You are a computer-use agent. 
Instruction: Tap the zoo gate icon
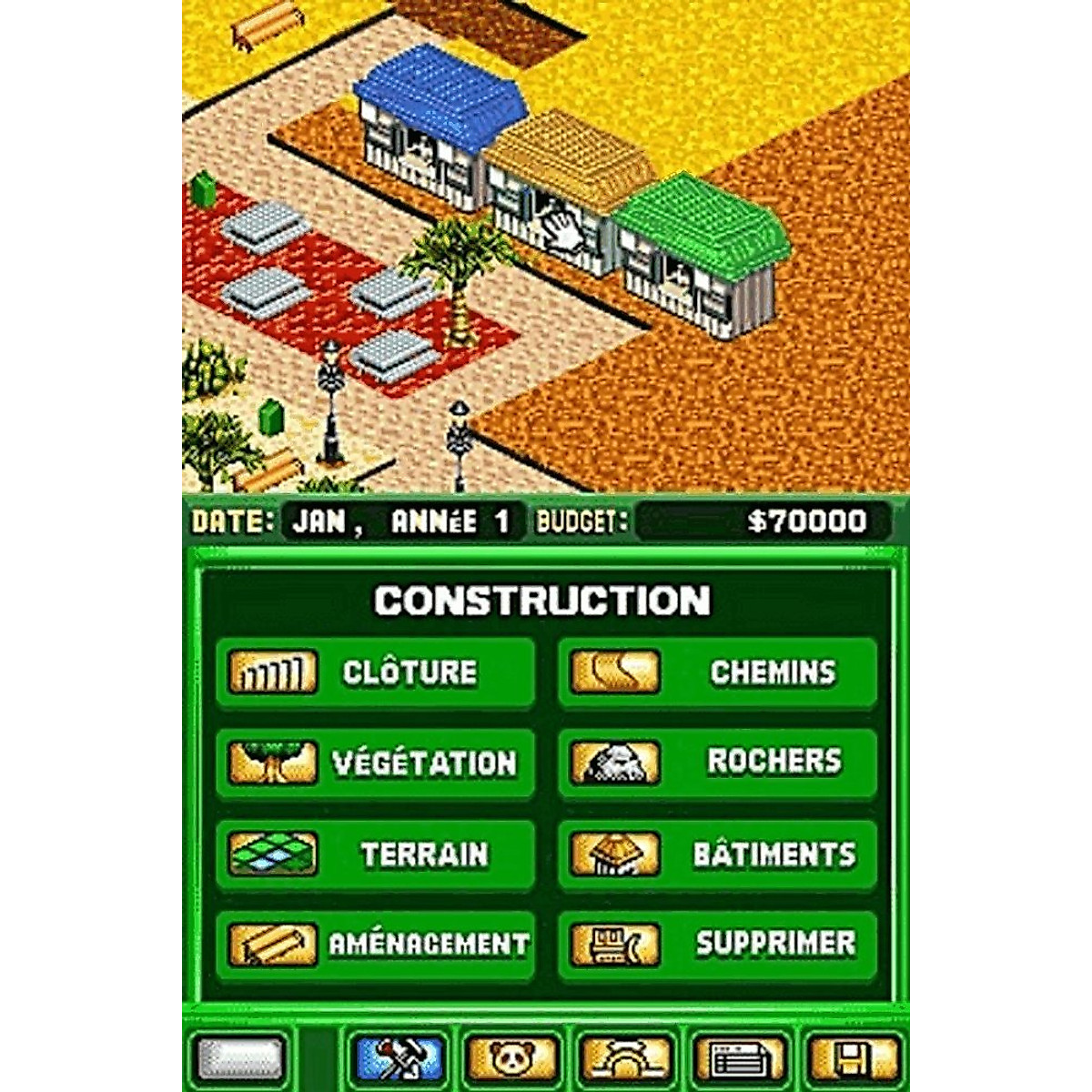click(626, 1059)
